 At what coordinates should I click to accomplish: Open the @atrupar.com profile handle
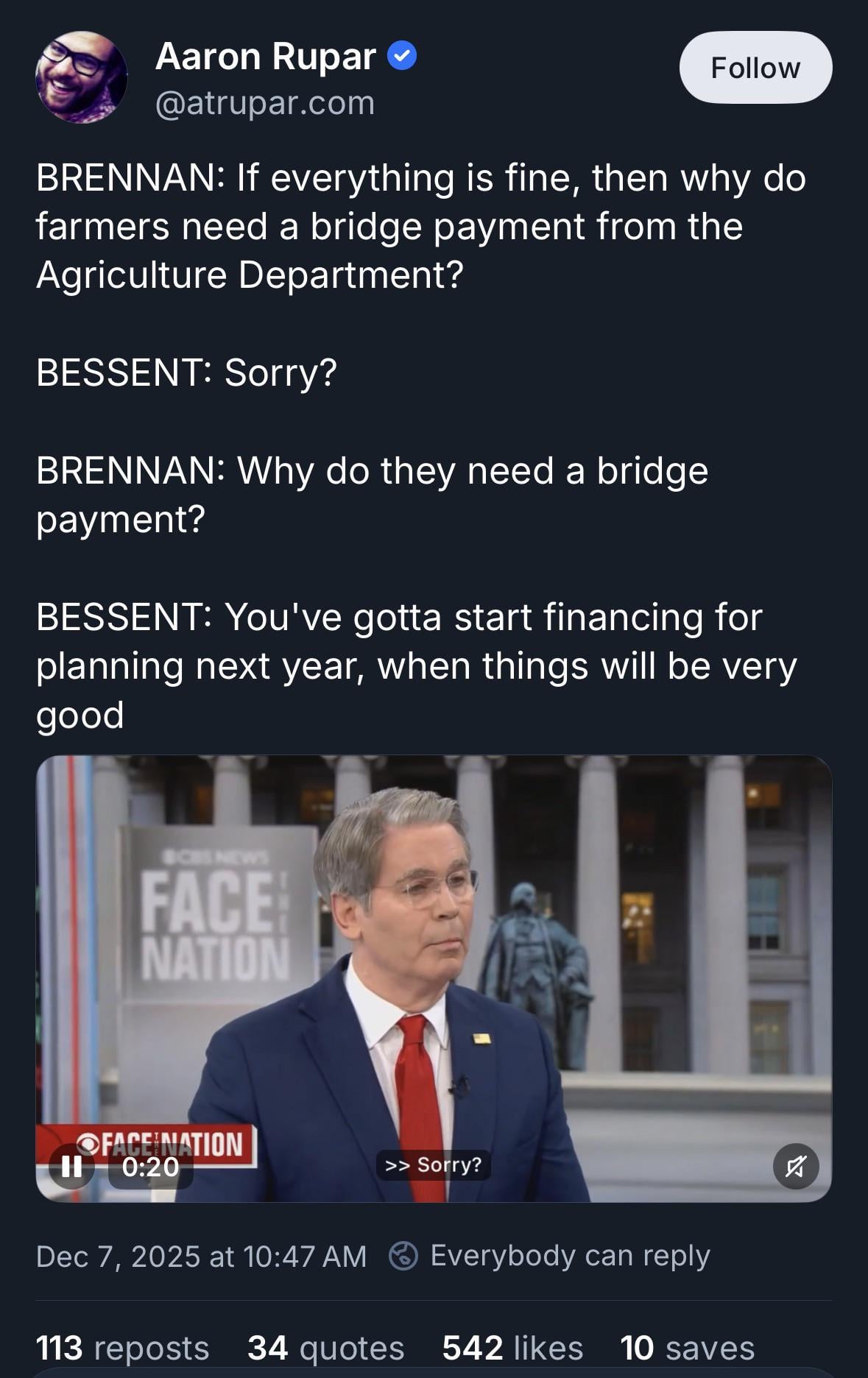click(x=265, y=103)
